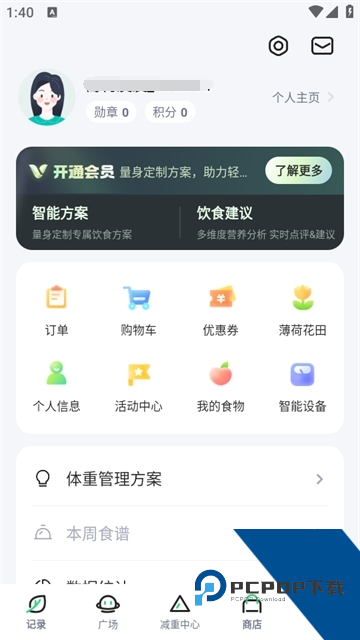Go to 个人主页 profile page
The height and width of the screenshot is (640, 360).
(303, 98)
